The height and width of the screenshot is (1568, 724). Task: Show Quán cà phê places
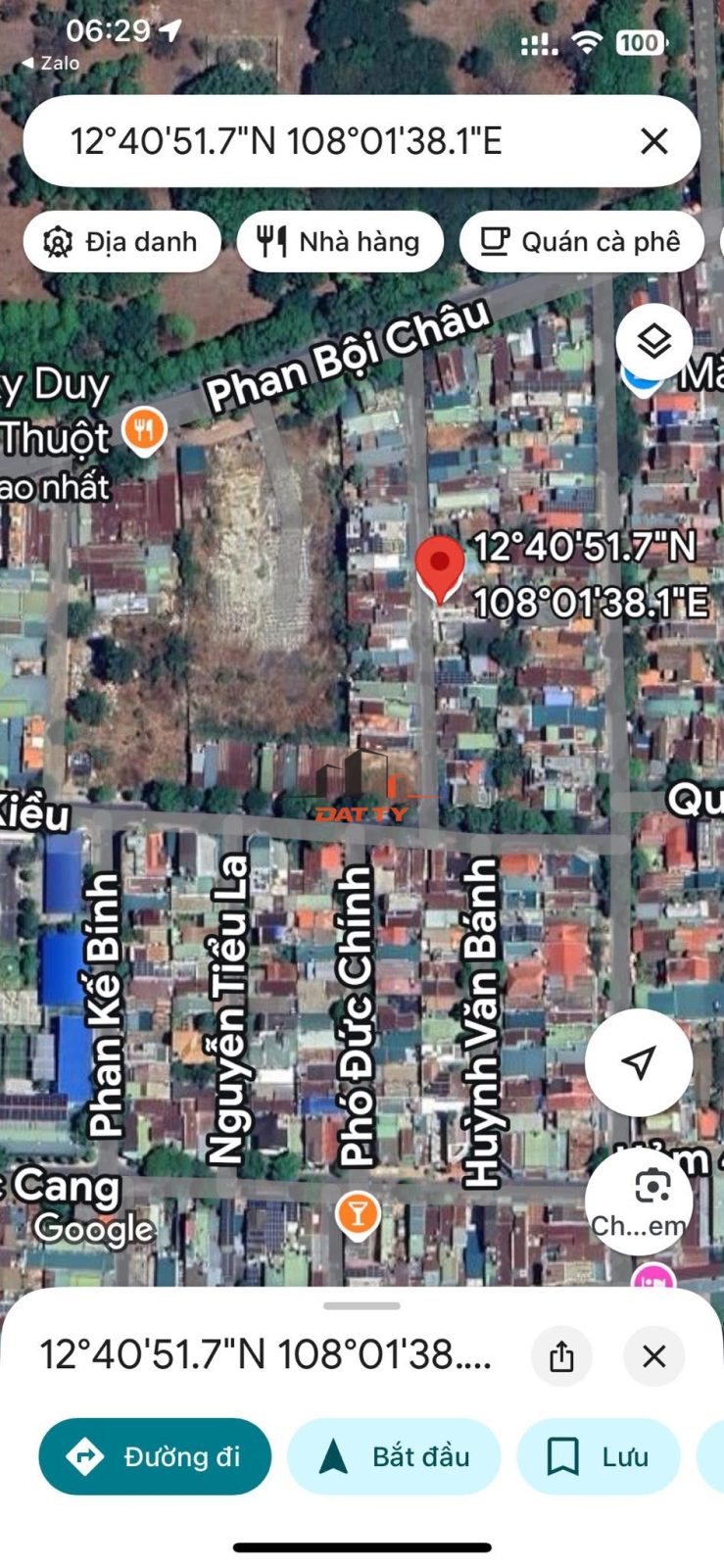tap(582, 242)
